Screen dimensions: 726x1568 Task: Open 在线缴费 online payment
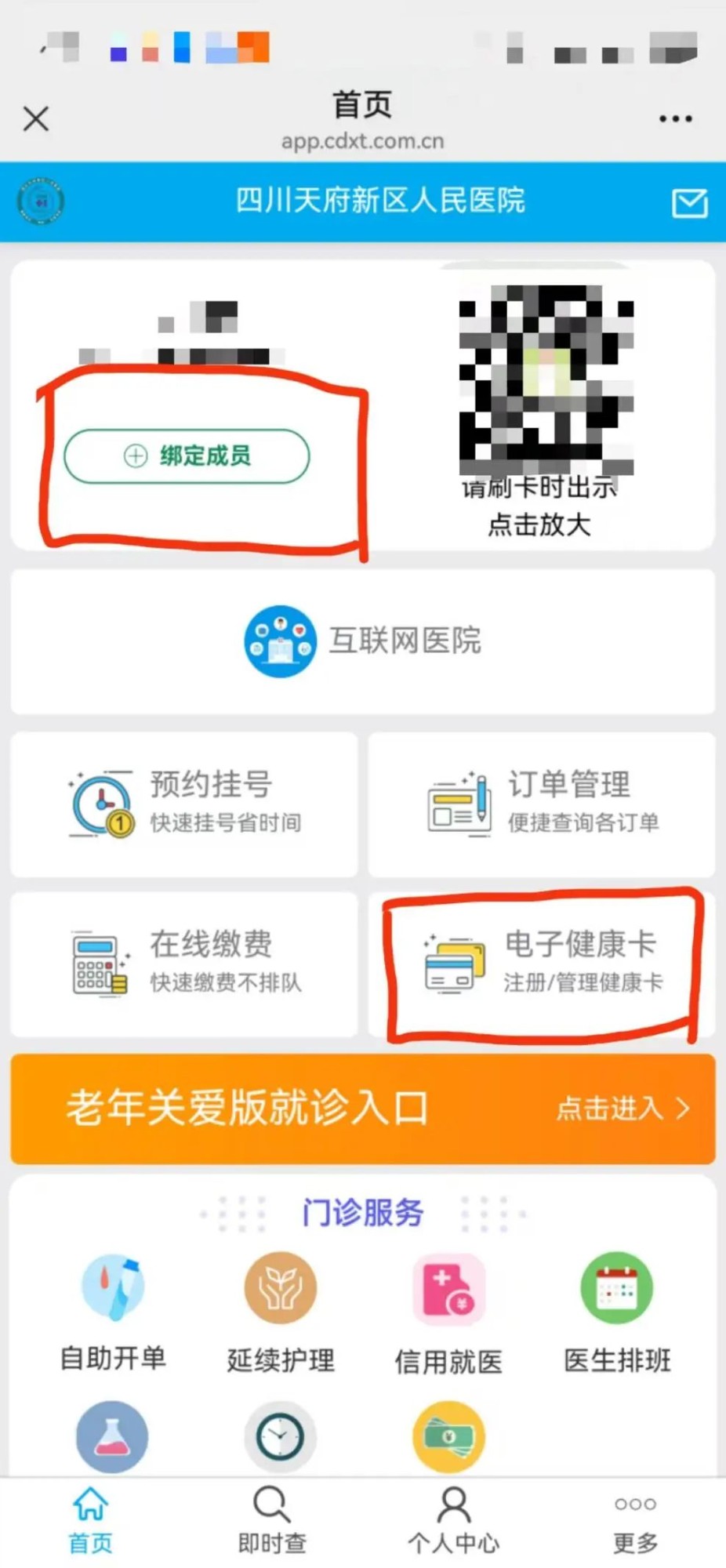184,964
